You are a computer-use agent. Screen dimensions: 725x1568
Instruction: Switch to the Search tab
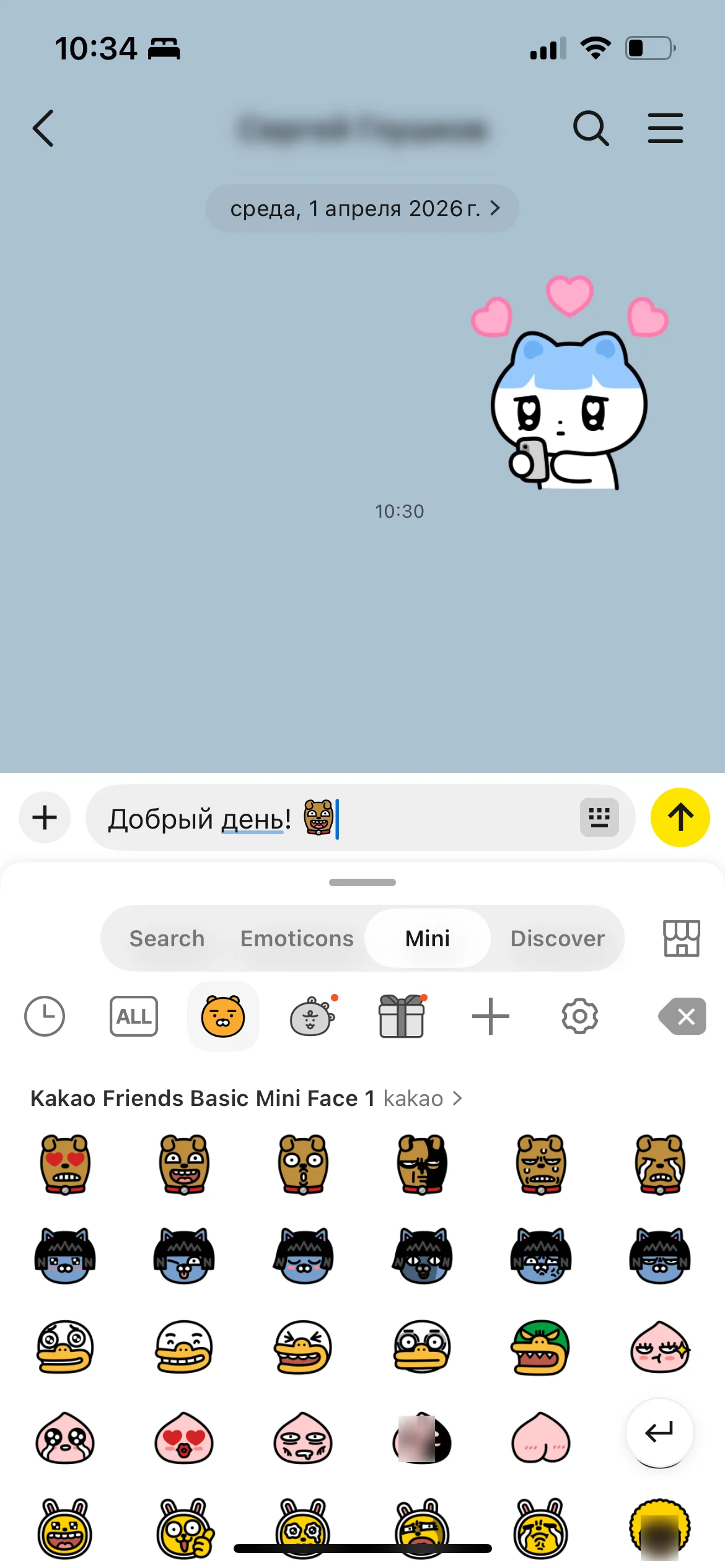coord(167,938)
